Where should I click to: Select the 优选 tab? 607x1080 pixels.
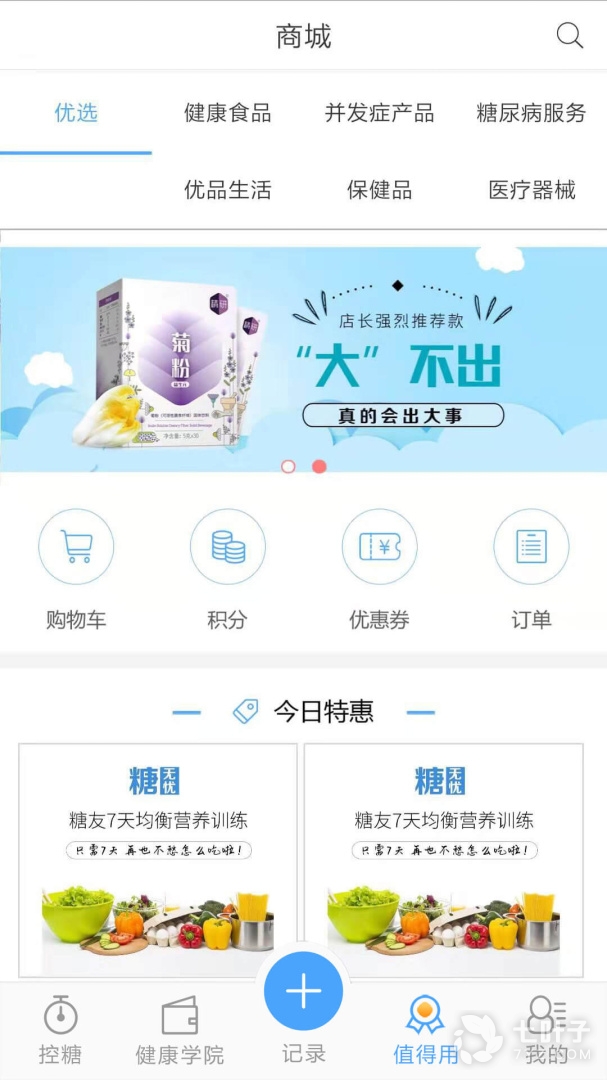point(76,112)
